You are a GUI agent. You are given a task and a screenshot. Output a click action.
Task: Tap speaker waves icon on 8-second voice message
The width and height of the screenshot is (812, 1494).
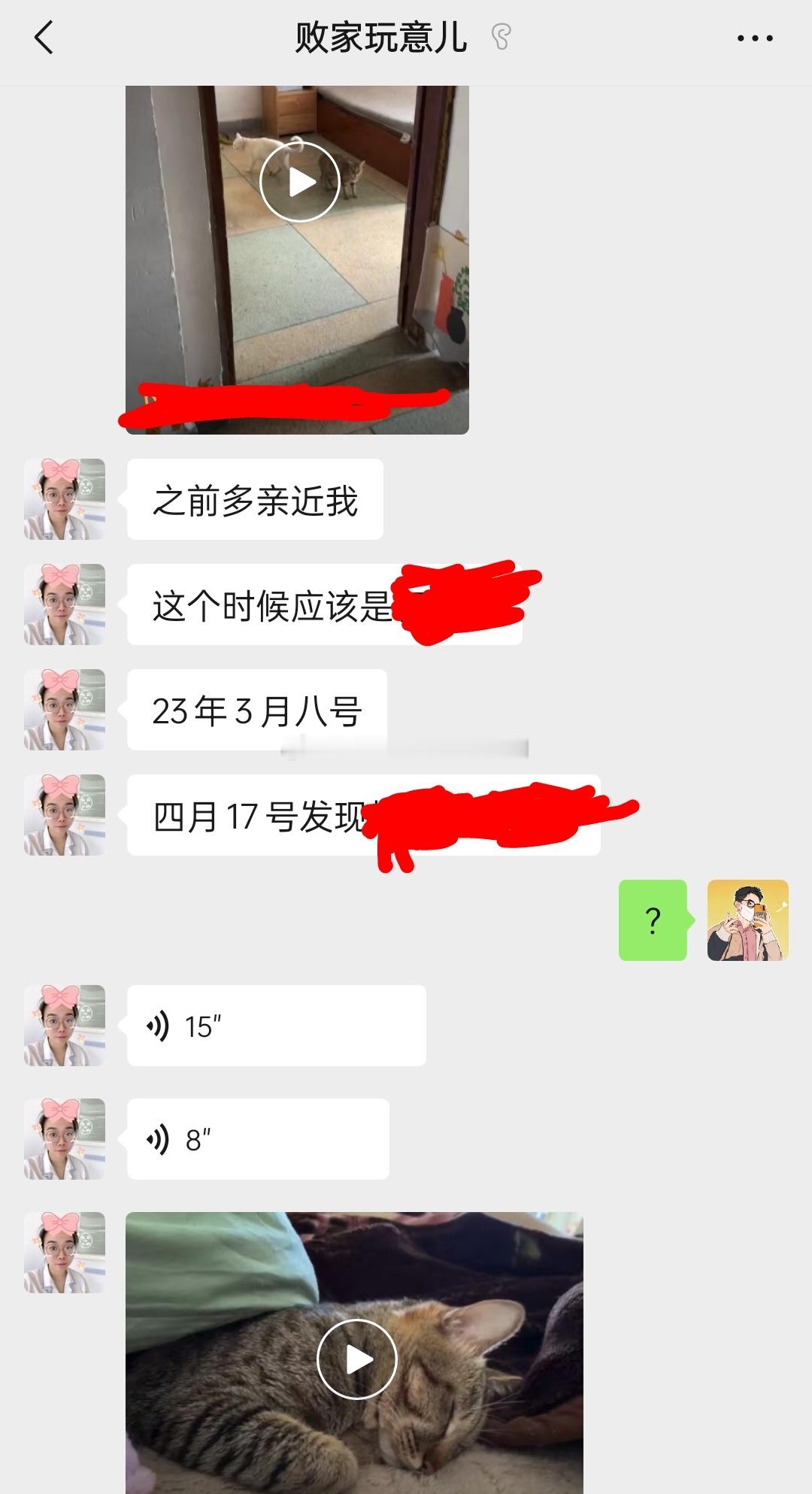[x=159, y=1139]
